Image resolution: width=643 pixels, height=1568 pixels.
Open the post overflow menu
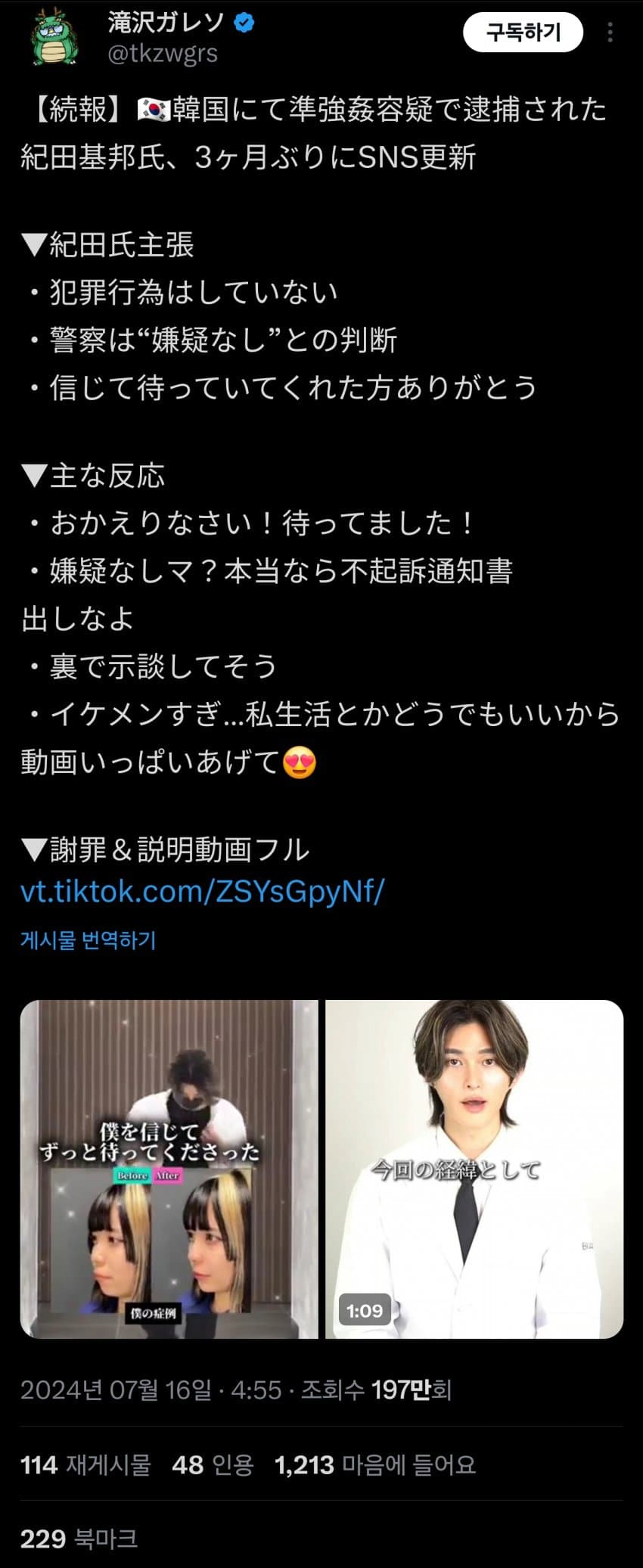tap(610, 33)
